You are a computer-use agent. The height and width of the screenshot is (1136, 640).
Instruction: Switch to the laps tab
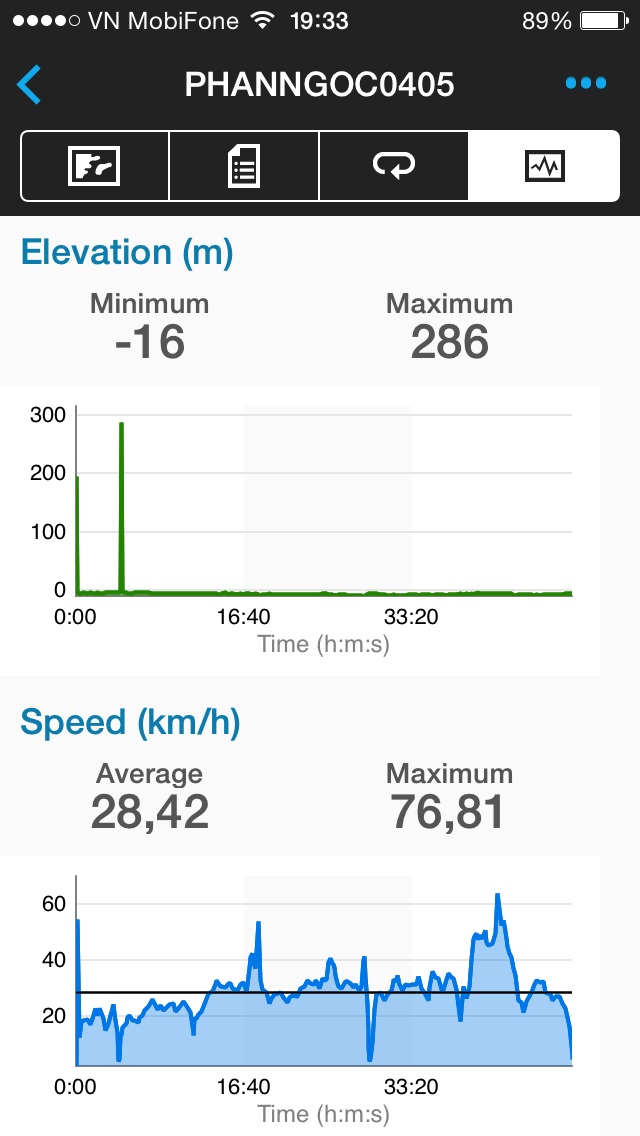pos(394,166)
